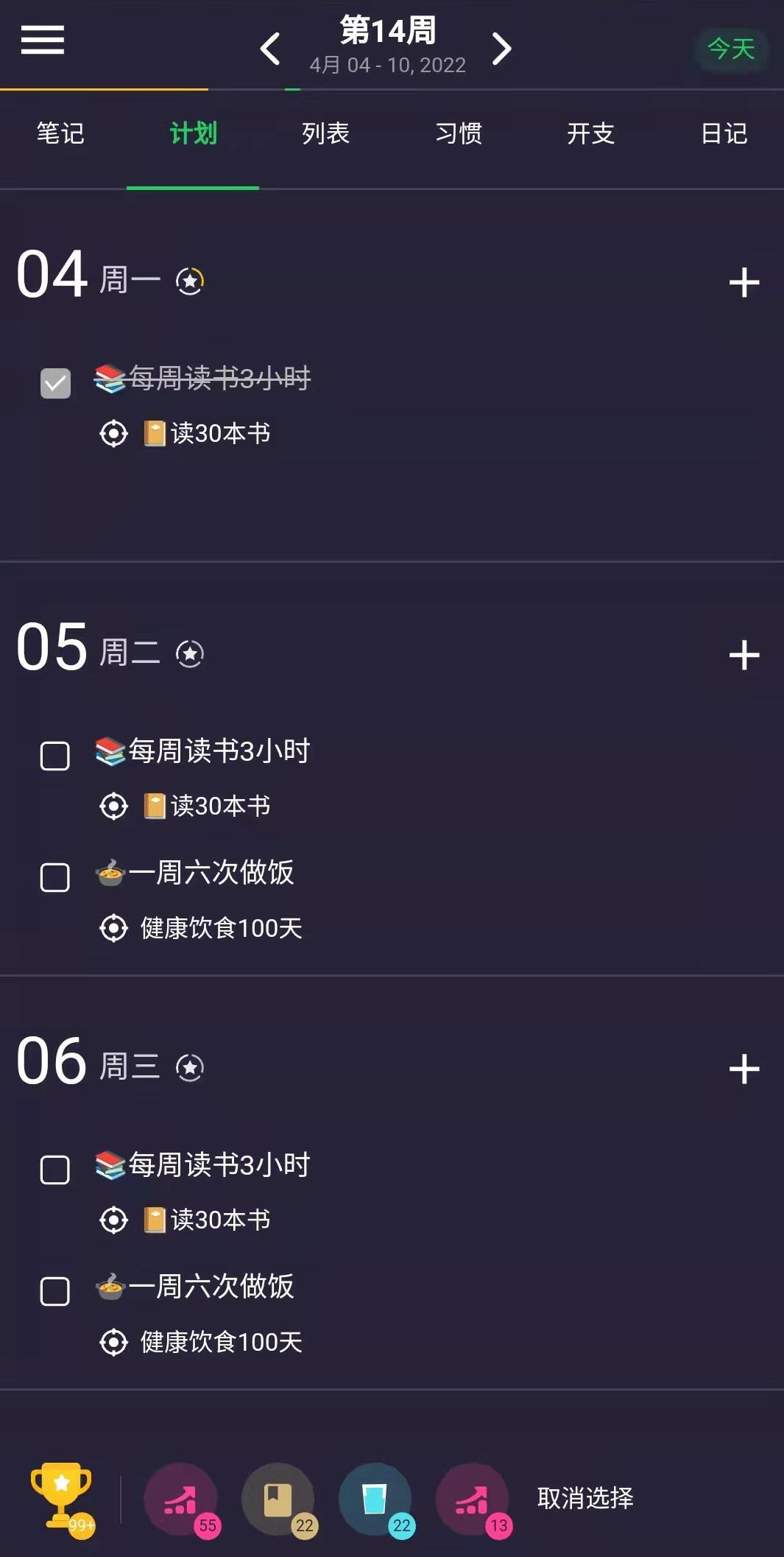Select the water cup icon with badge 22
Image resolution: width=784 pixels, height=1557 pixels.
pos(375,1500)
